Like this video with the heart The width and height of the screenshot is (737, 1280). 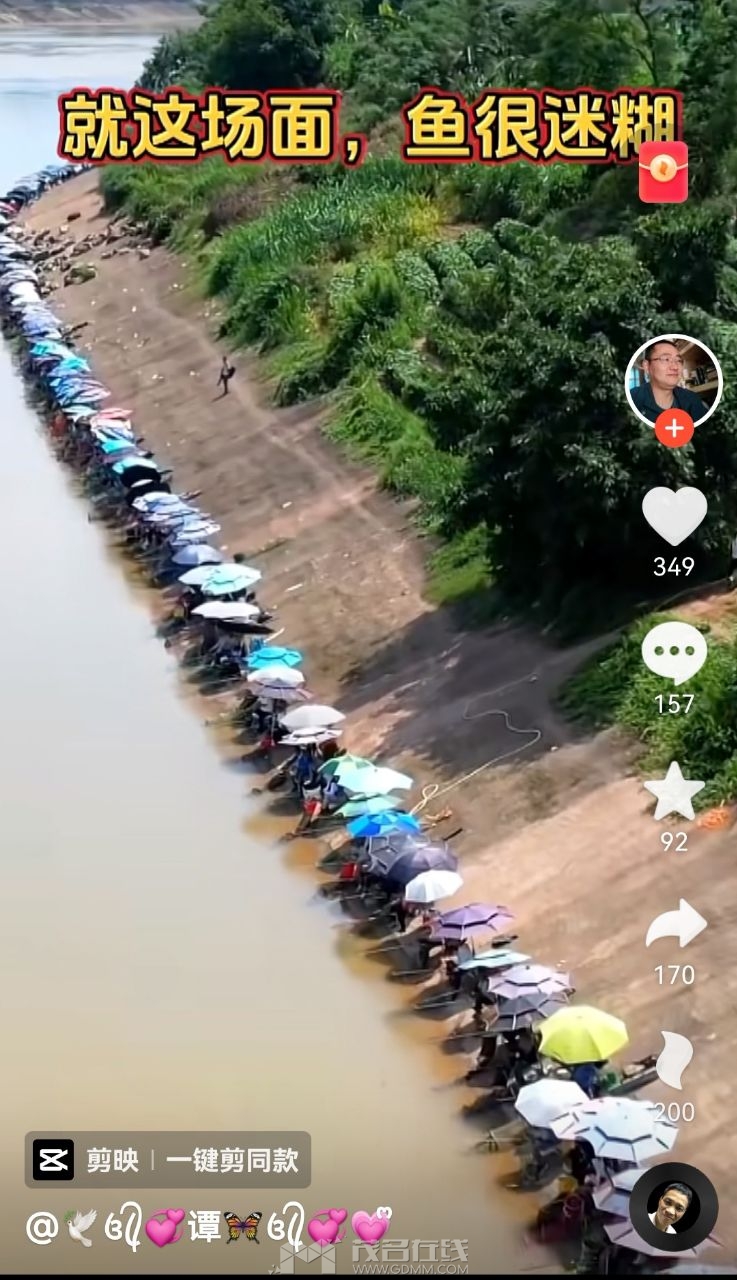click(x=674, y=516)
